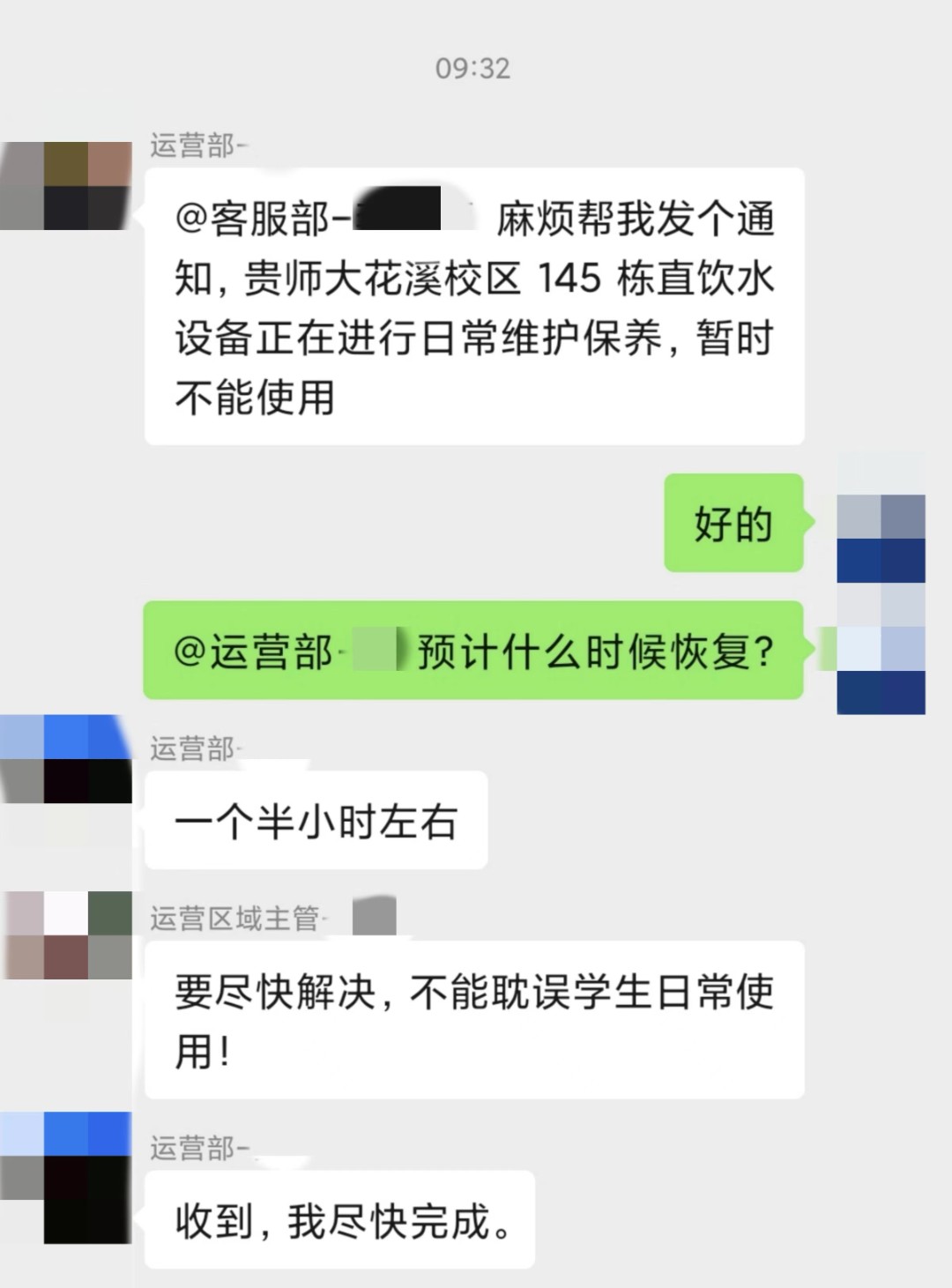
Task: Open avatar of sender requesting the 通知
Action: coord(66,186)
